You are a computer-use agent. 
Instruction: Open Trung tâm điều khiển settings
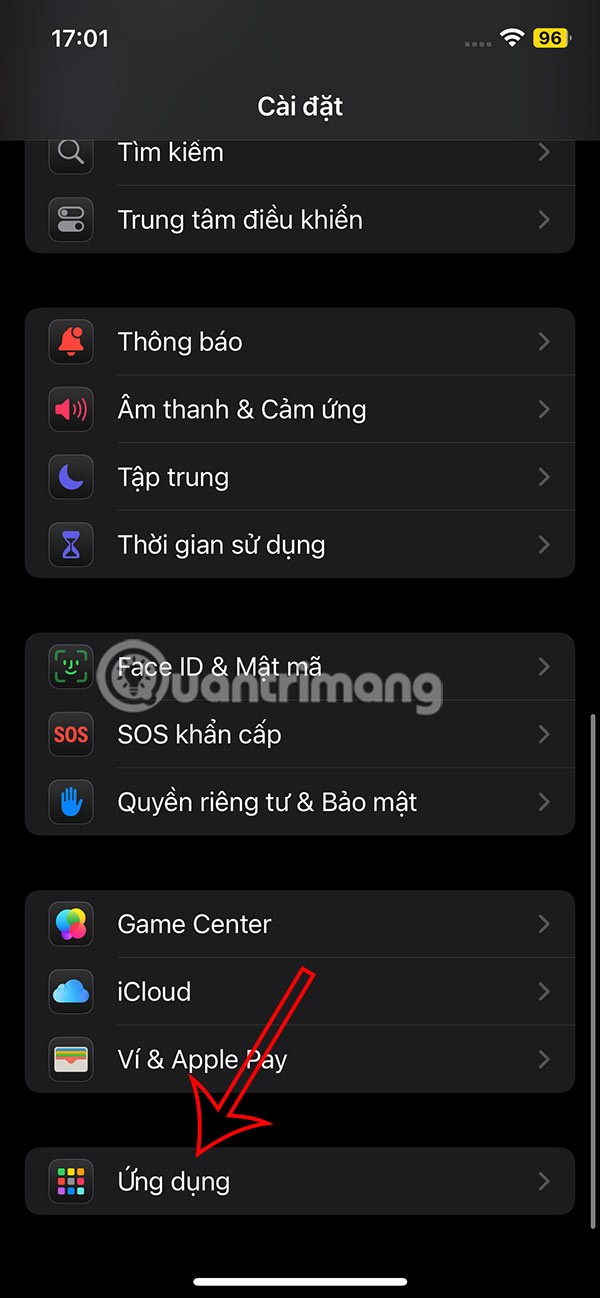[300, 220]
